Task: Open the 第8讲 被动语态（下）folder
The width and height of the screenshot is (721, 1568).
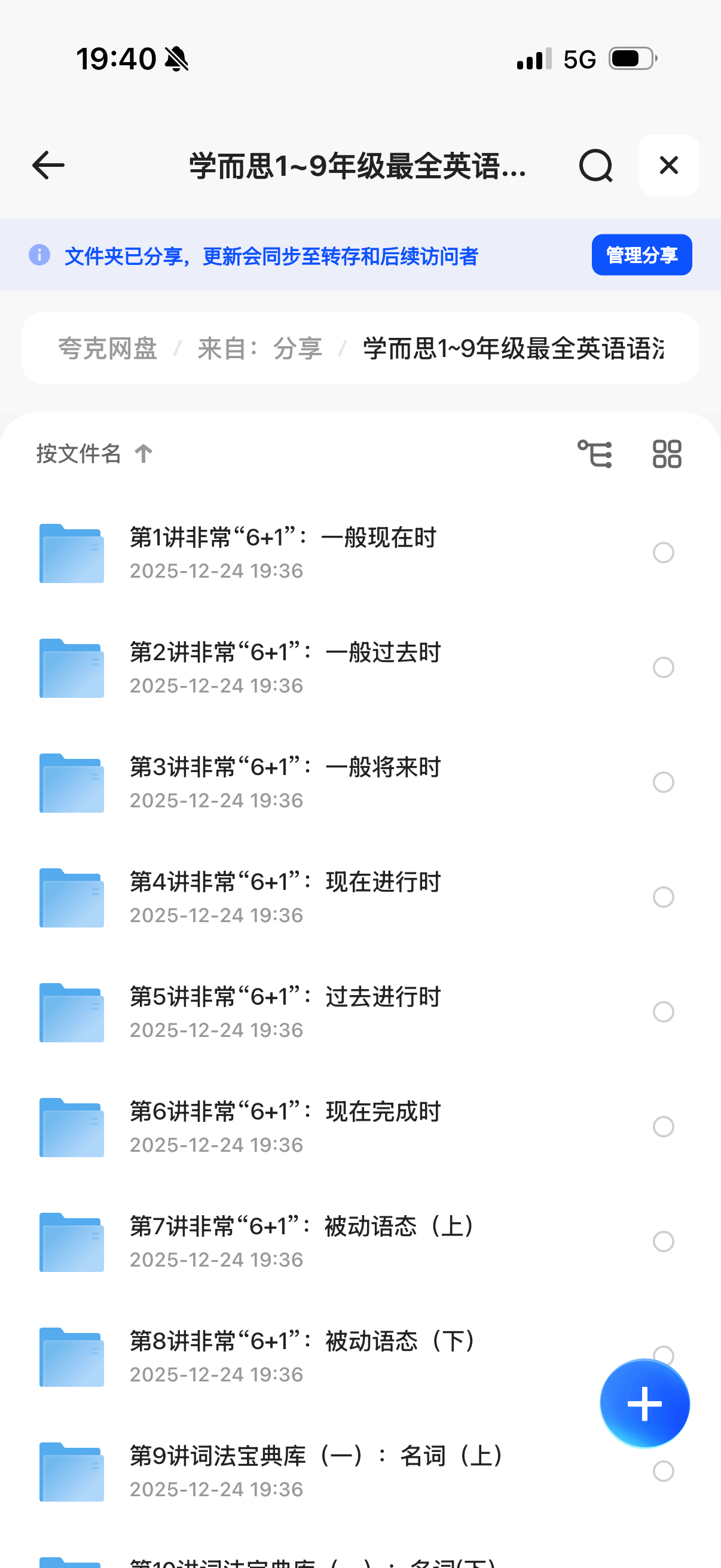Action: [304, 1356]
